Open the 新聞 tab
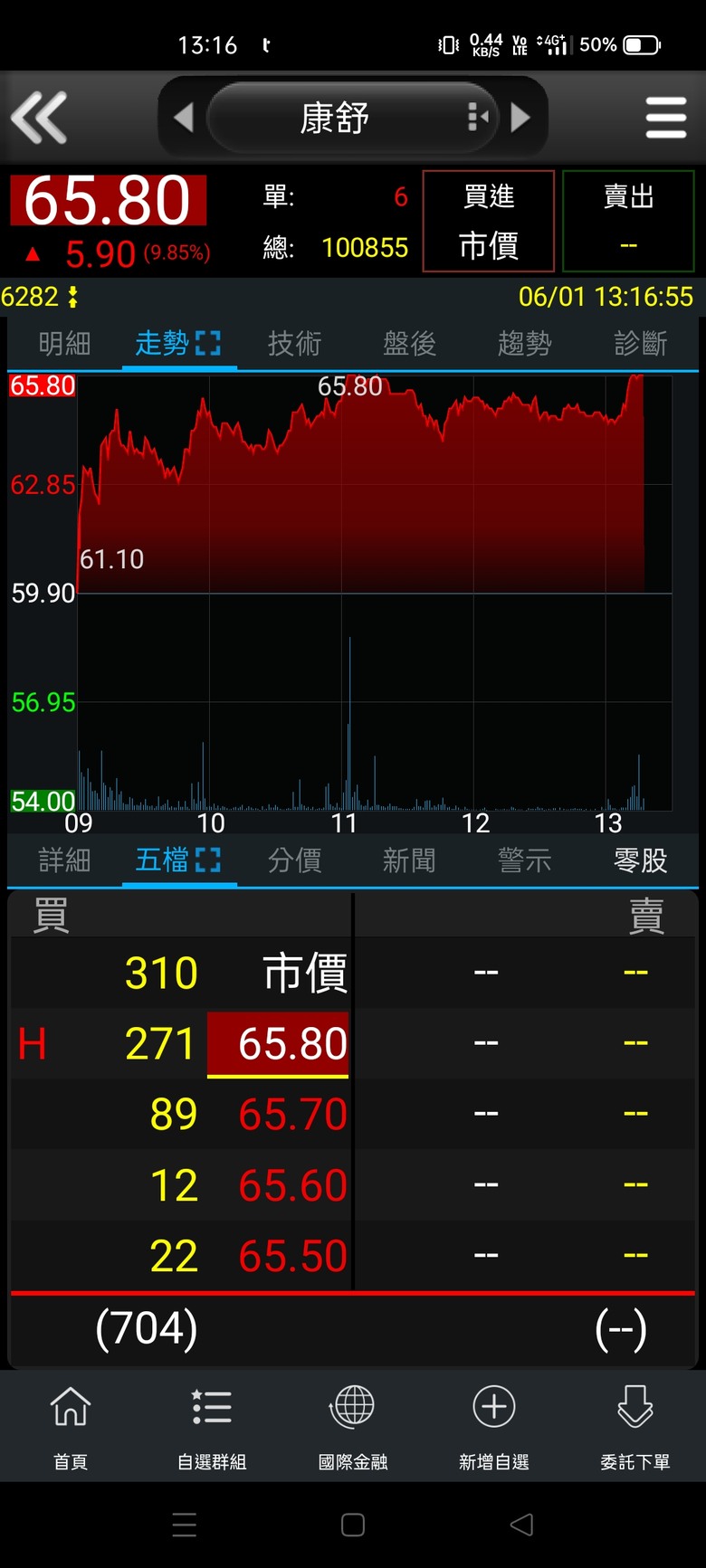Image resolution: width=706 pixels, height=1568 pixels. 409,860
